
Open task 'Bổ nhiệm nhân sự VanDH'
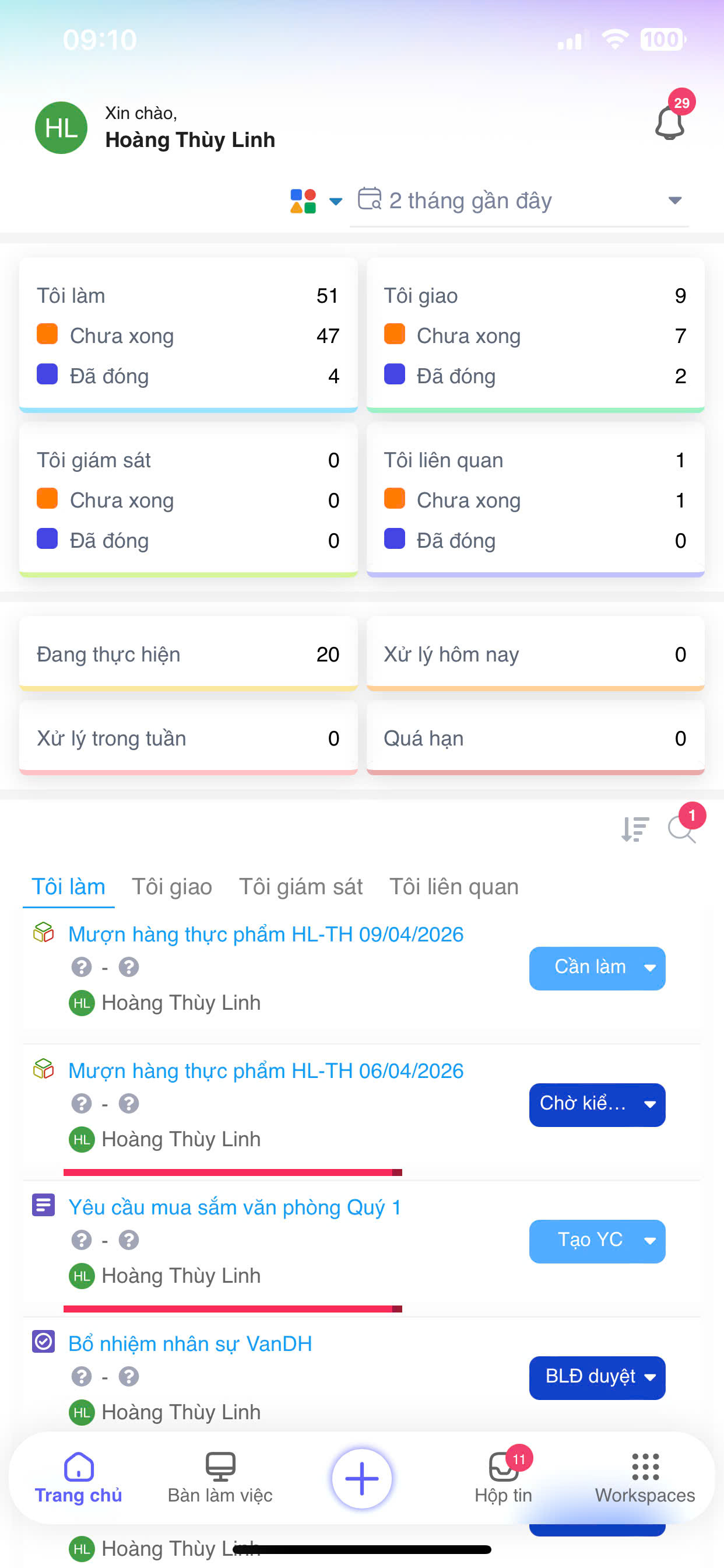click(x=190, y=1343)
